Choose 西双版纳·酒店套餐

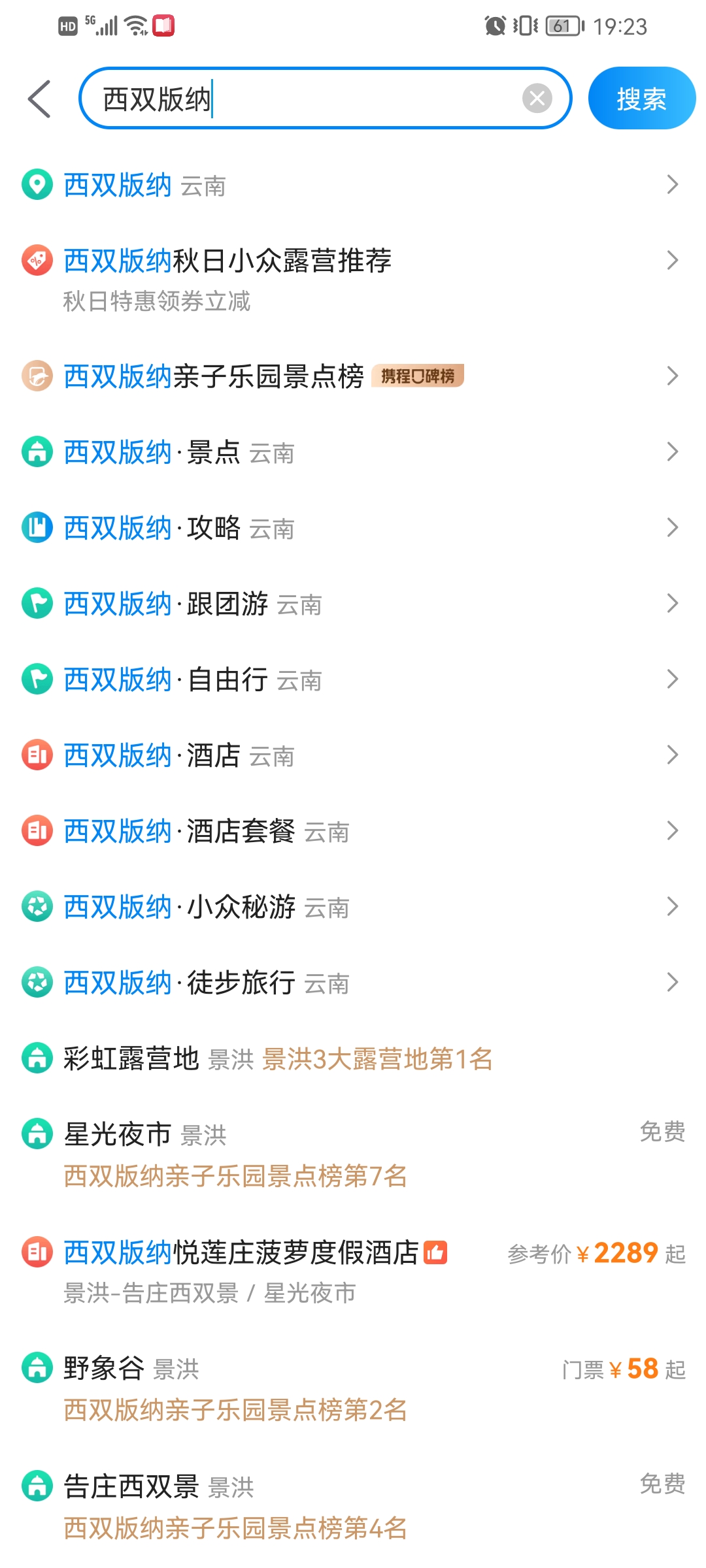(353, 830)
